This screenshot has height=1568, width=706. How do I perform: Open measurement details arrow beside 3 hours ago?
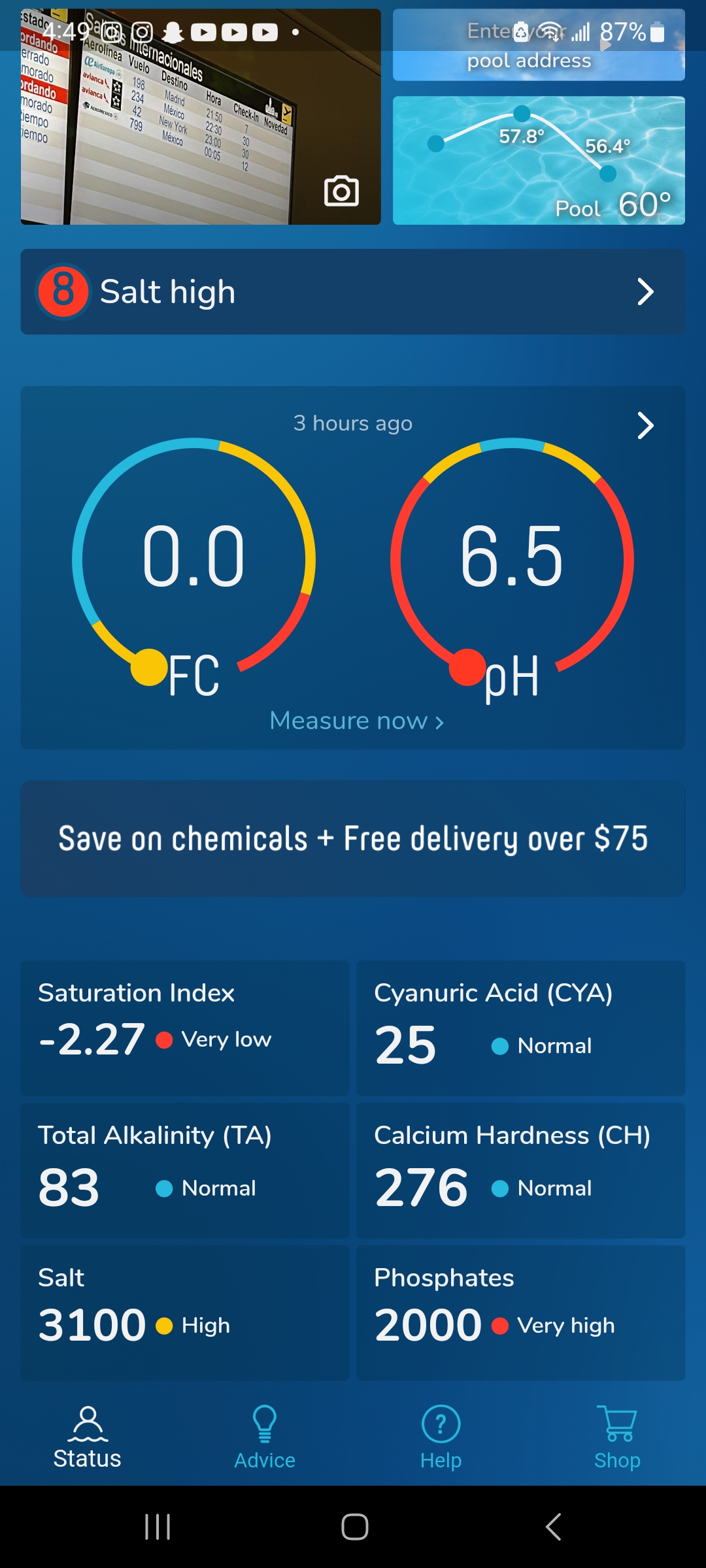point(645,426)
